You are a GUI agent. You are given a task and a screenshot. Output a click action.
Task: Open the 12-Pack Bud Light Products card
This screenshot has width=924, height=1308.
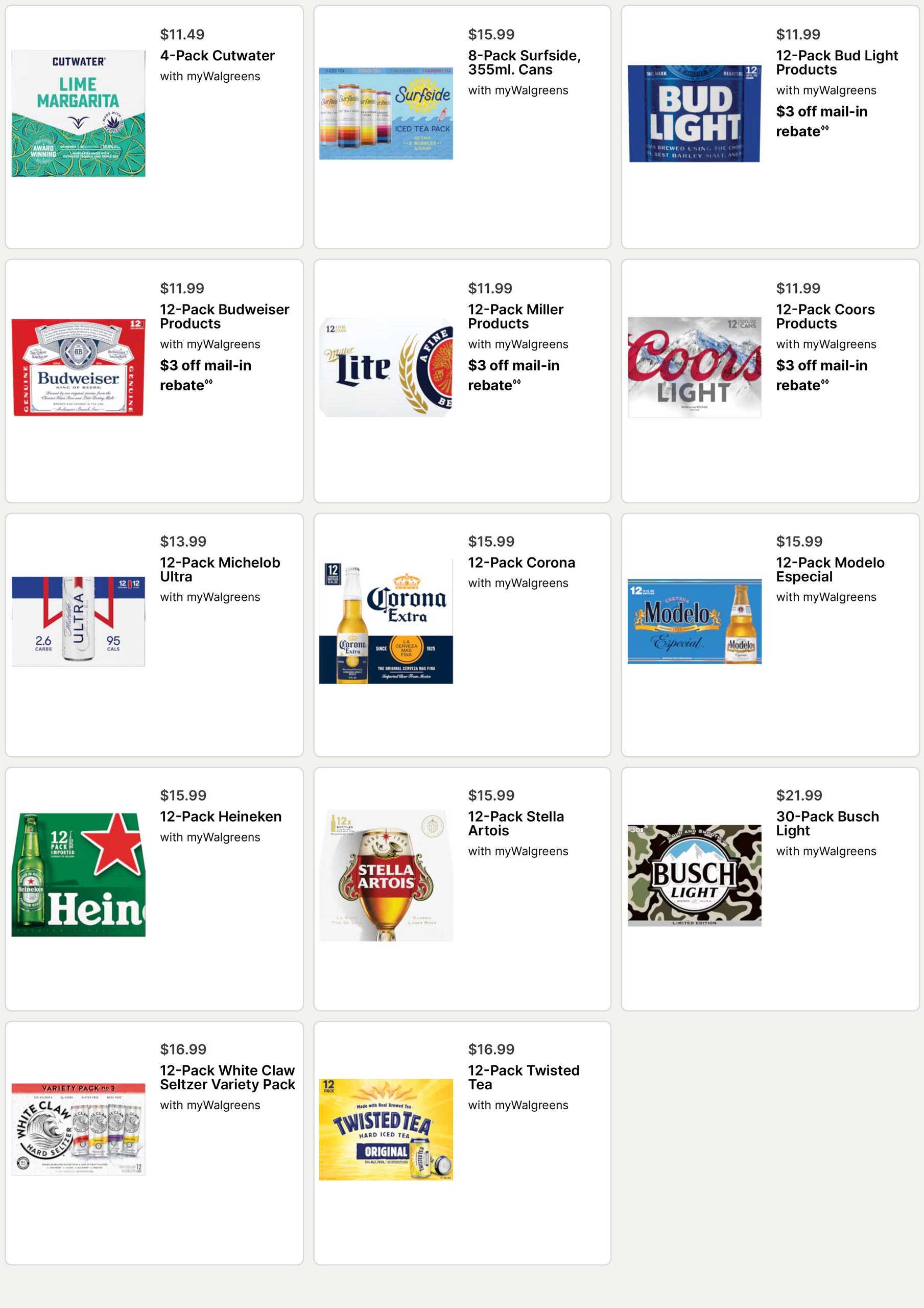(x=770, y=127)
